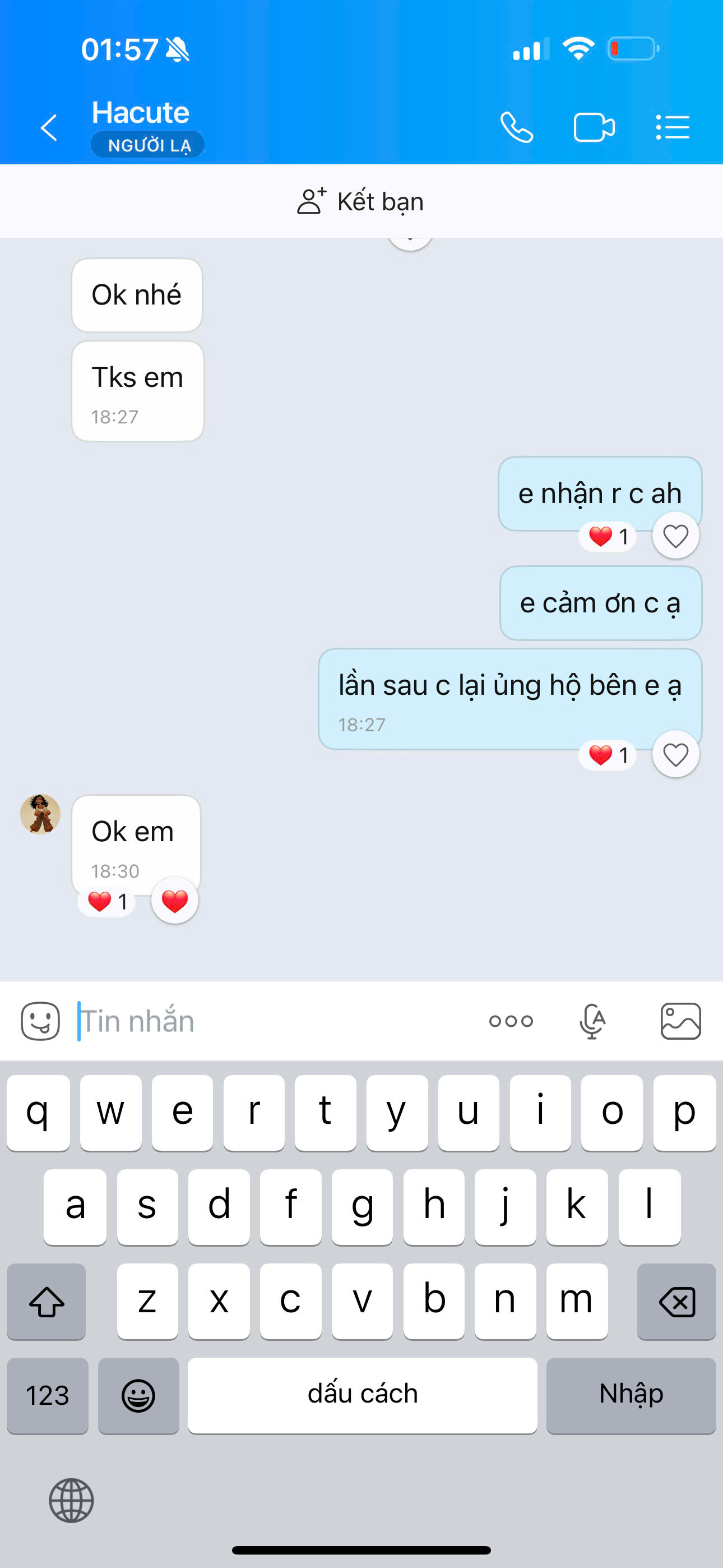723x1568 pixels.
Task: Focus the Tin nhắn message field
Action: tap(274, 1021)
